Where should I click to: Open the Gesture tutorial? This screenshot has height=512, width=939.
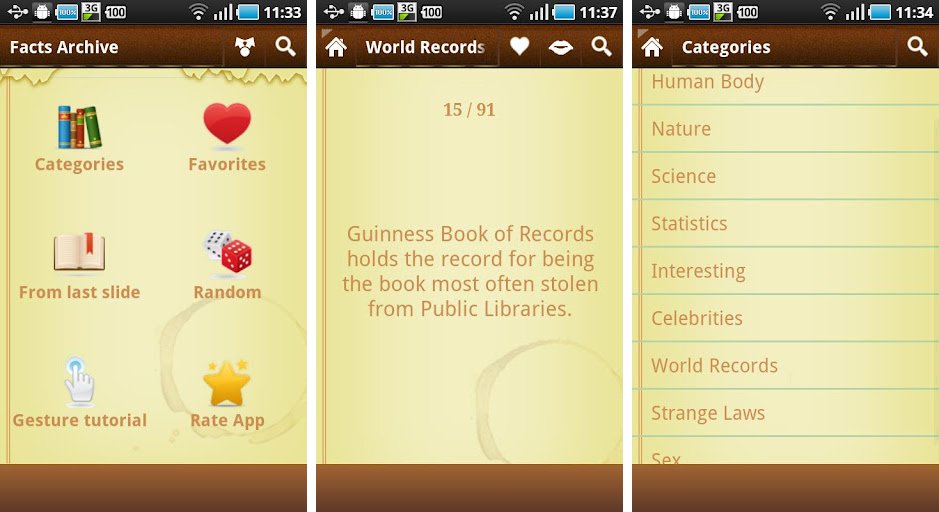click(79, 393)
